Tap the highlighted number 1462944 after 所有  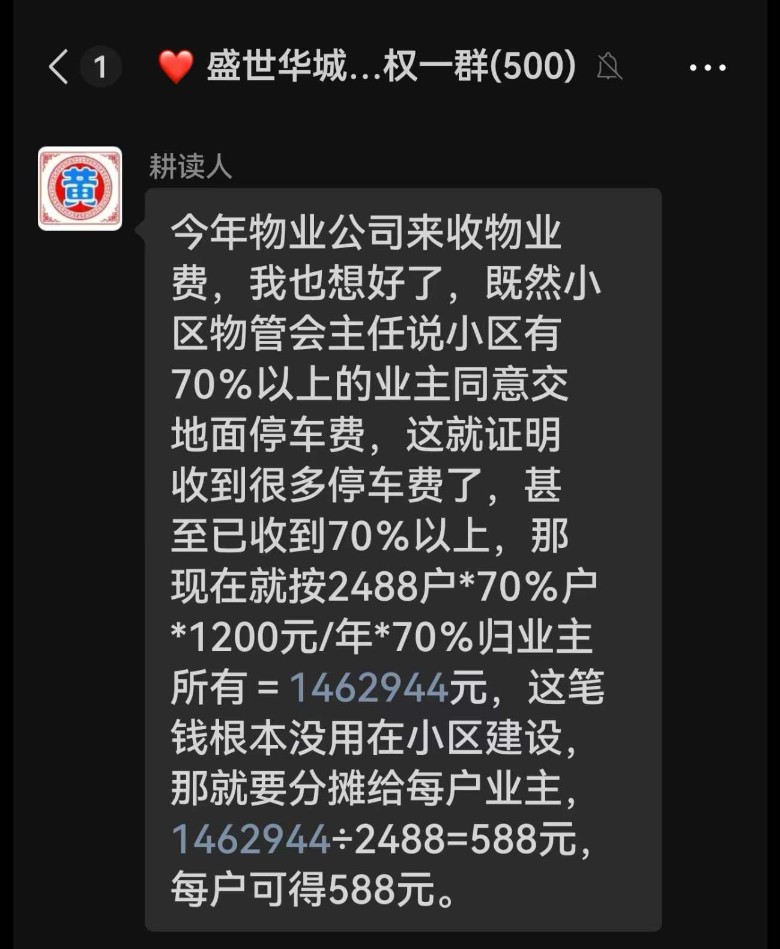tap(368, 688)
